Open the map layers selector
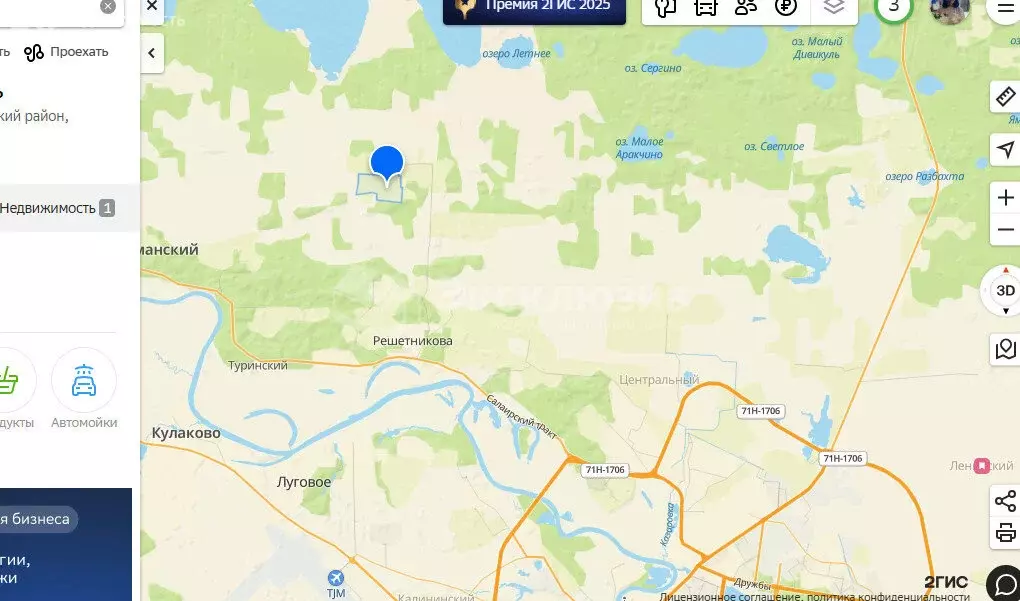 point(834,7)
